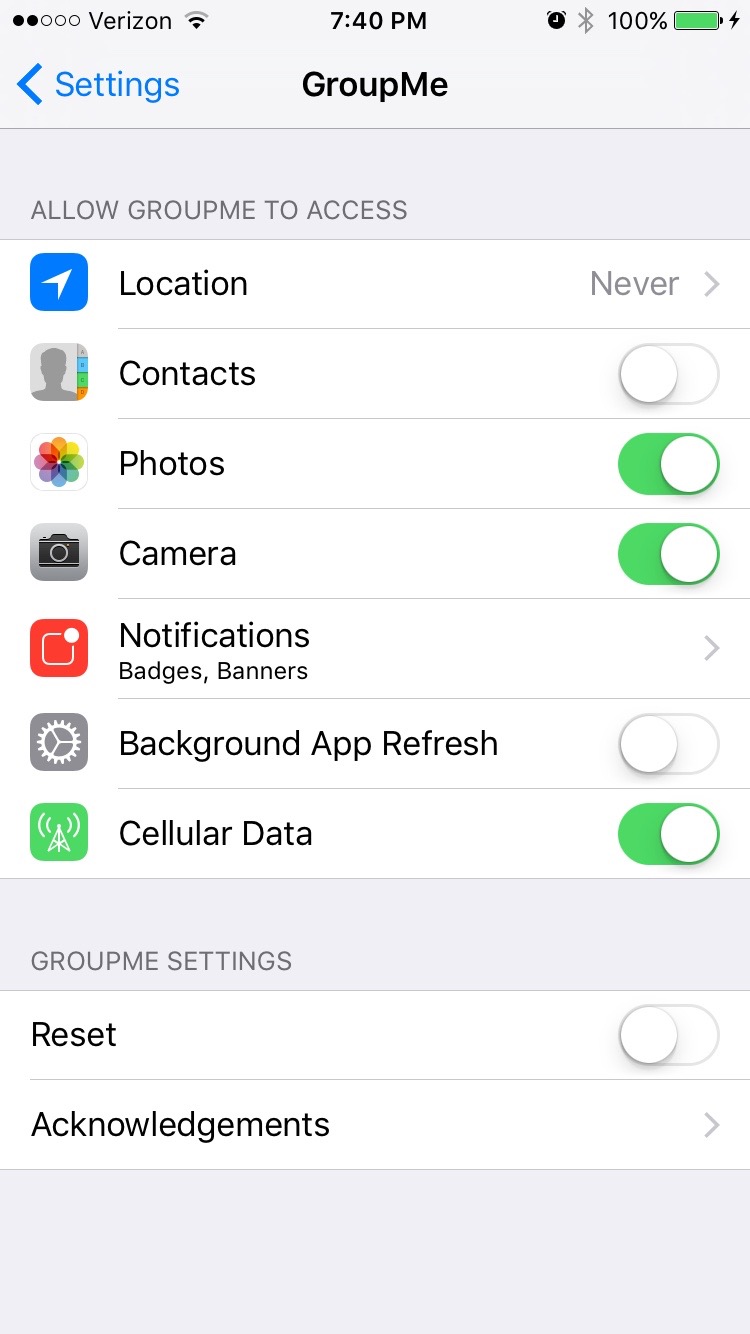Turn on Background App Refresh

[669, 744]
